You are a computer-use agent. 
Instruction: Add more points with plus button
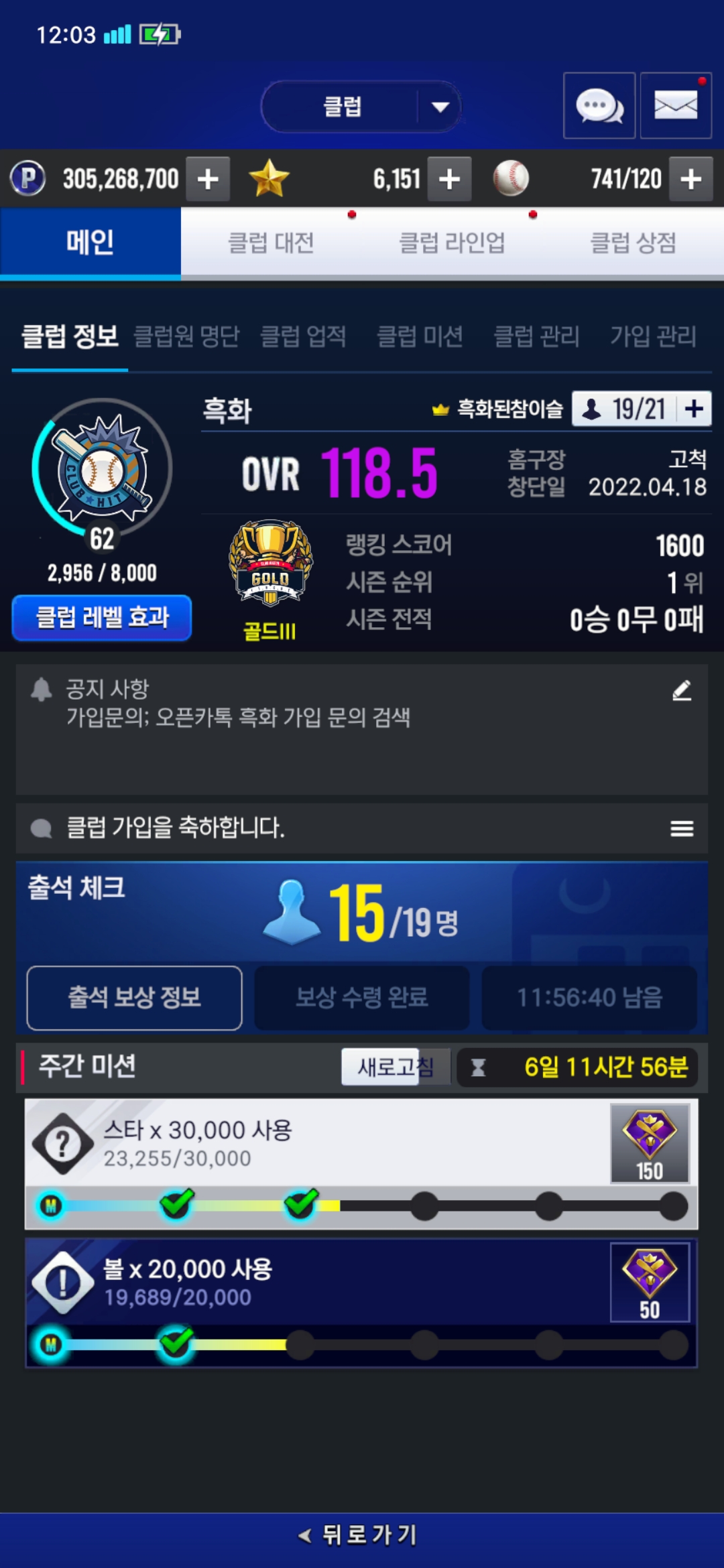click(x=208, y=179)
